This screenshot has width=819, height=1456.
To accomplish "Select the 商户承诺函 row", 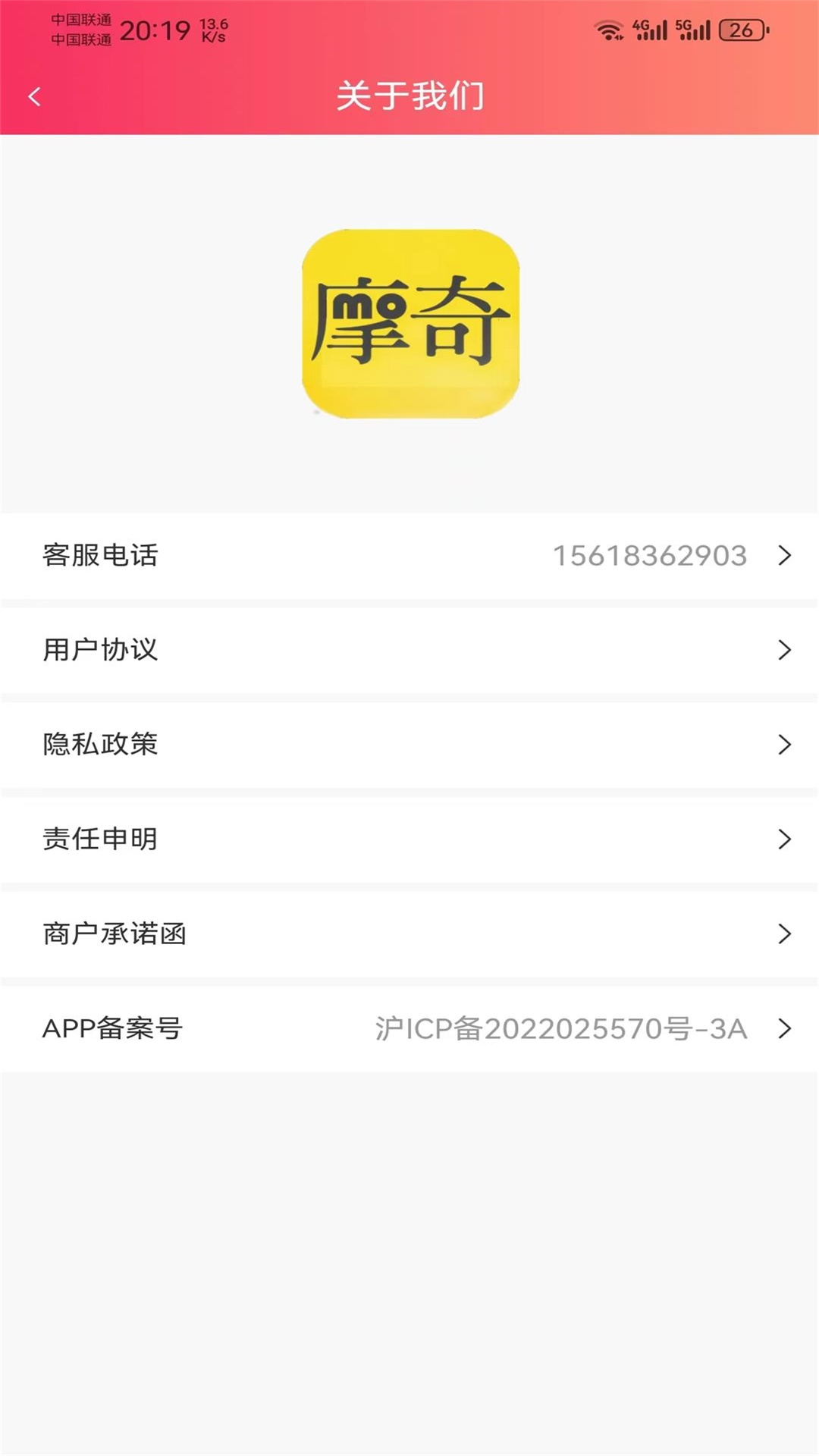I will click(409, 934).
